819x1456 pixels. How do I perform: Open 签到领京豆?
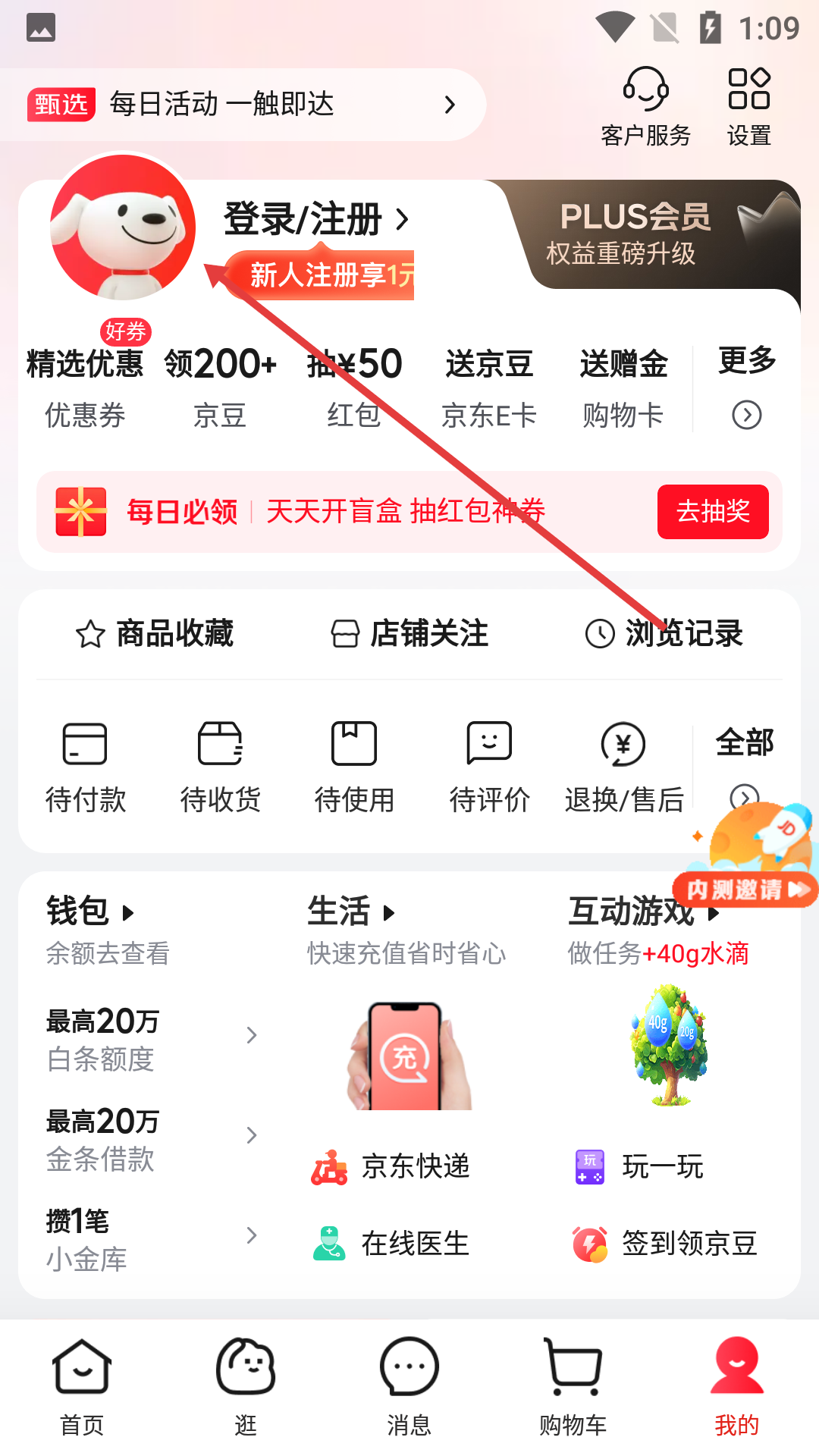[666, 1244]
